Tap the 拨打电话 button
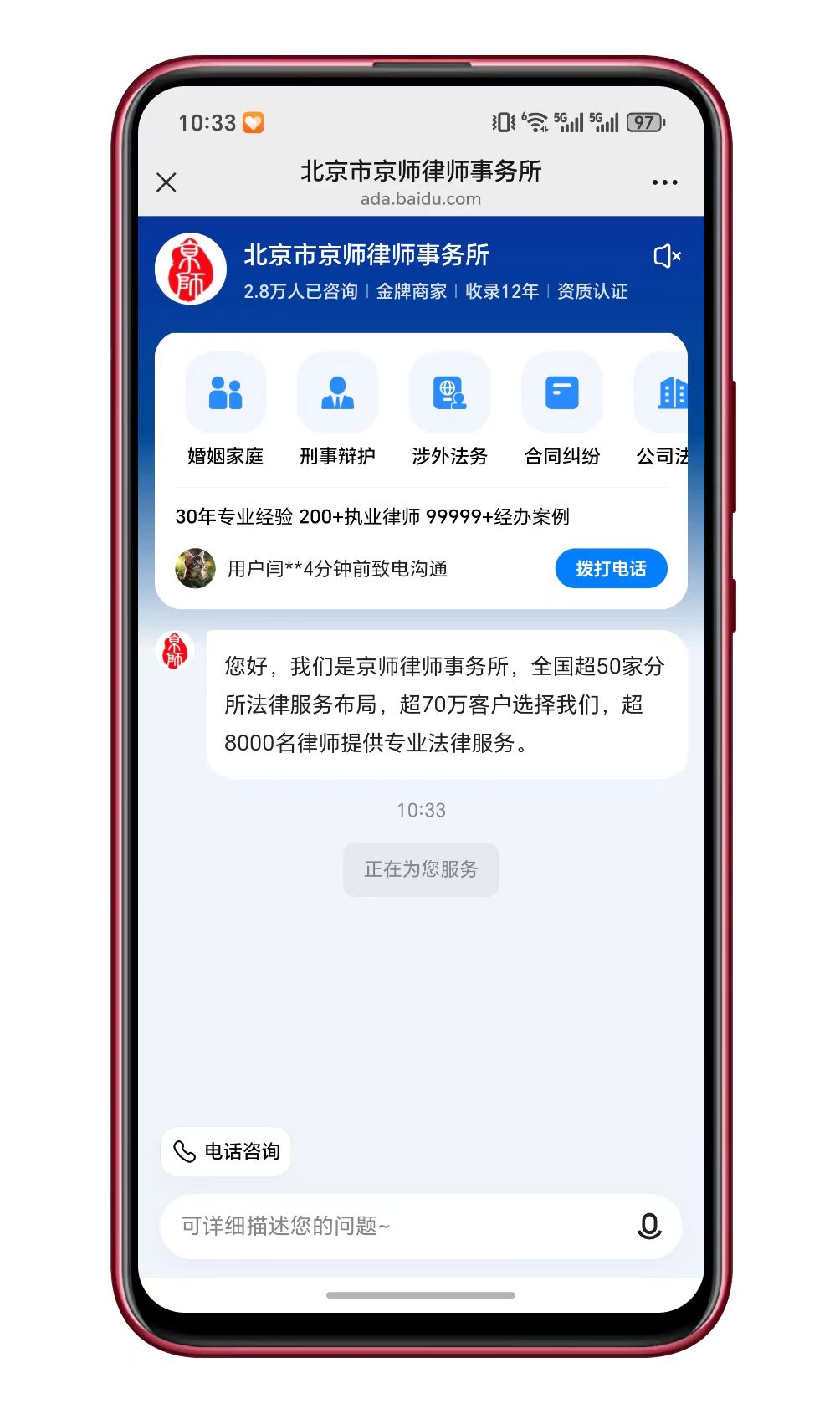This screenshot has height=1414, width=840. (x=611, y=569)
